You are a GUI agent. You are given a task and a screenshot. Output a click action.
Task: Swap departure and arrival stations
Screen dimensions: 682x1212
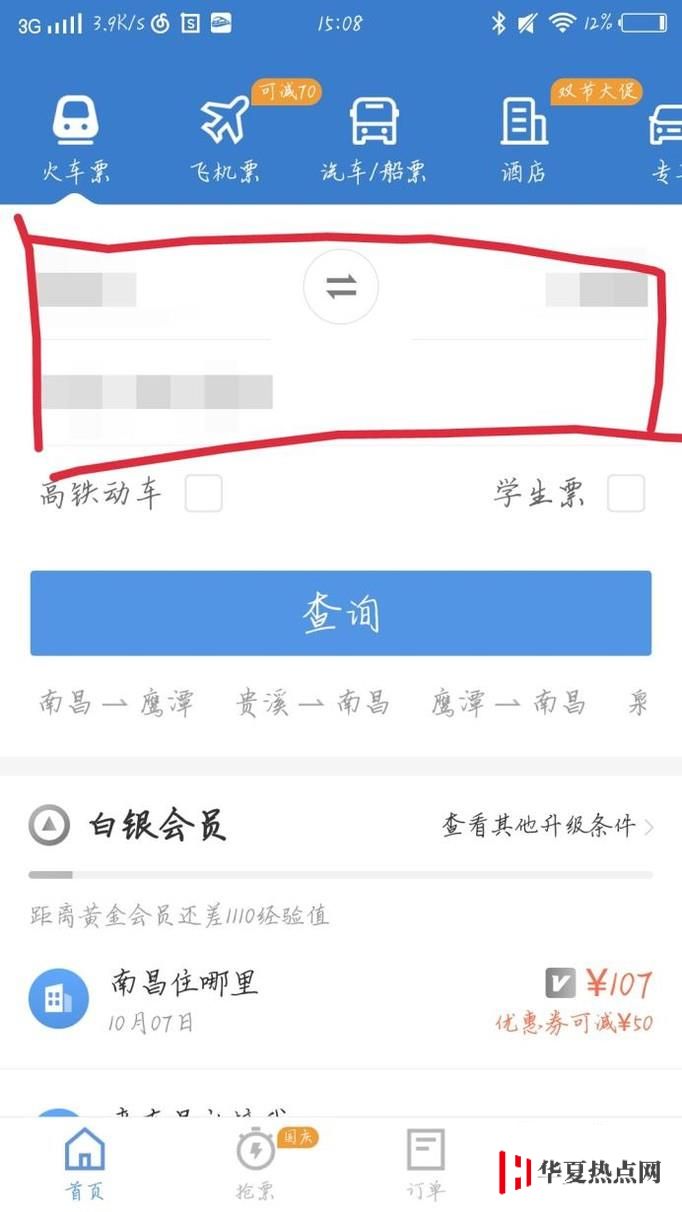[x=341, y=287]
